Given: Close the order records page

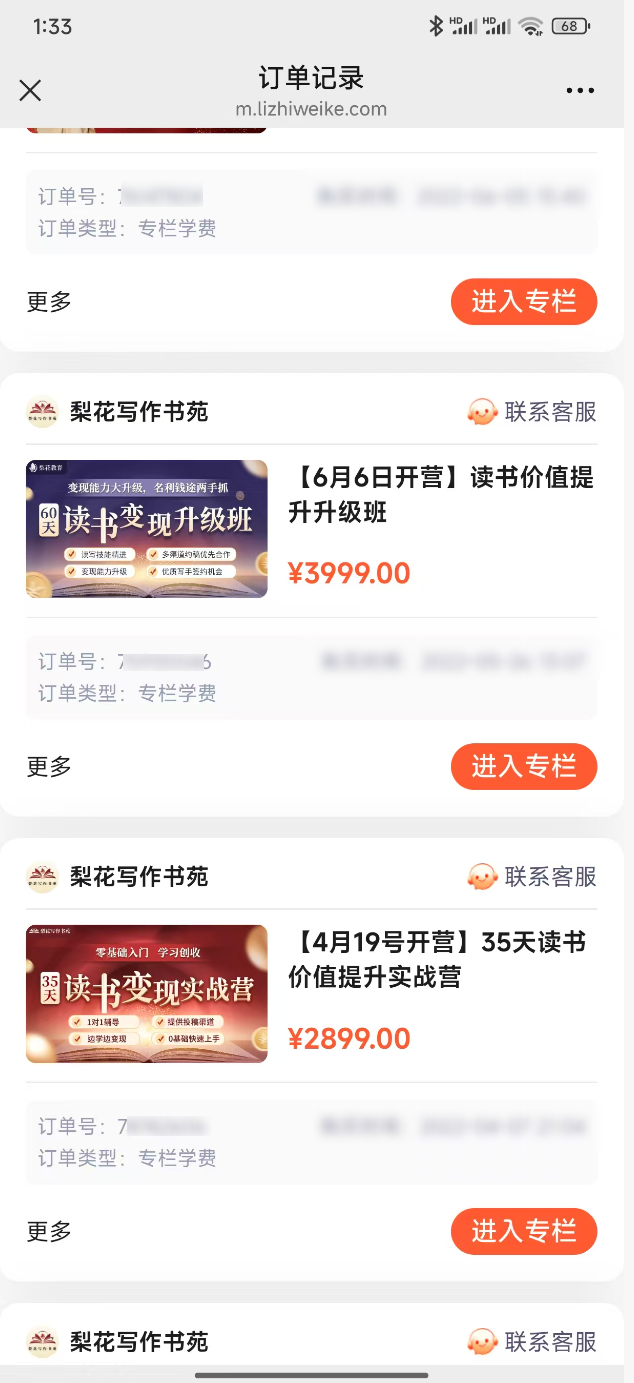Looking at the screenshot, I should click(31, 91).
